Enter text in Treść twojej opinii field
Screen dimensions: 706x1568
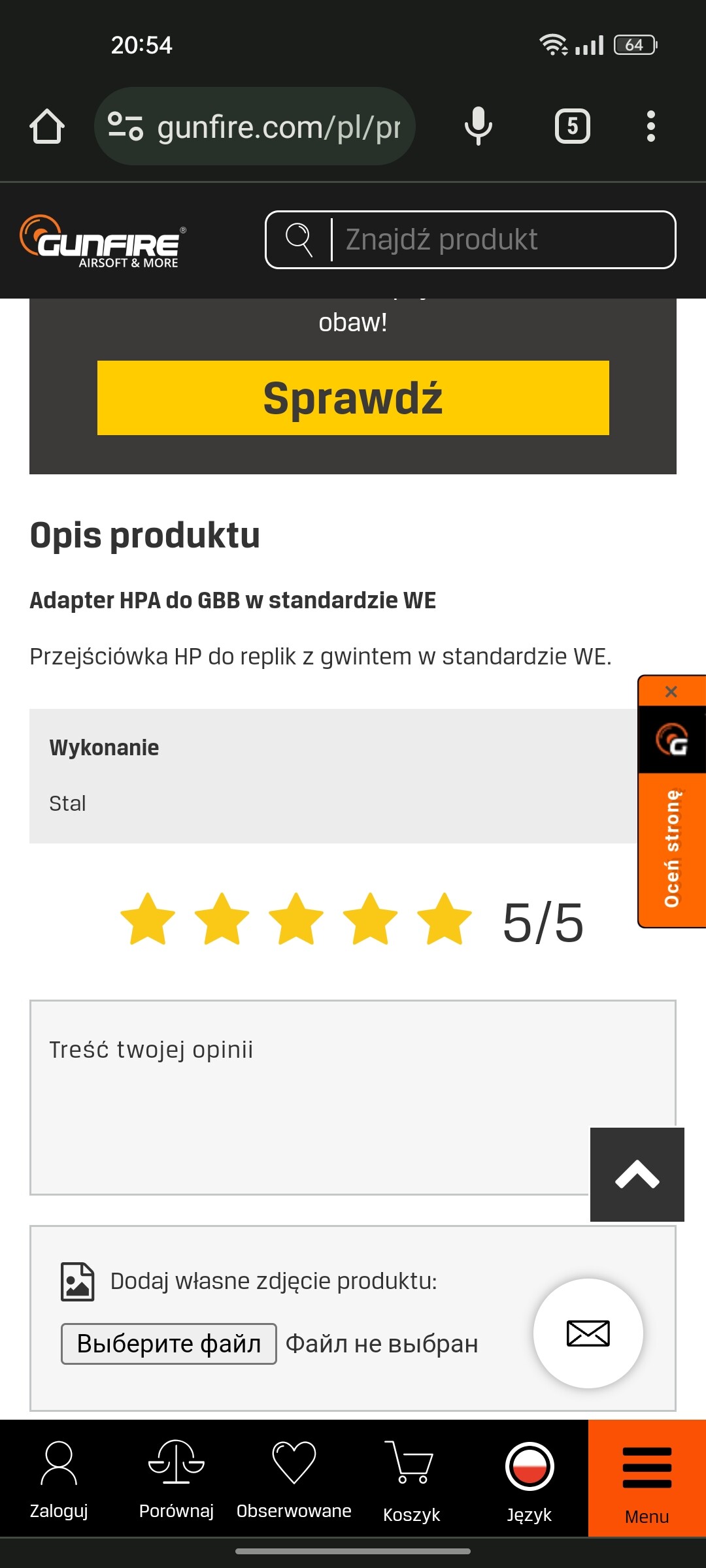(x=353, y=1098)
